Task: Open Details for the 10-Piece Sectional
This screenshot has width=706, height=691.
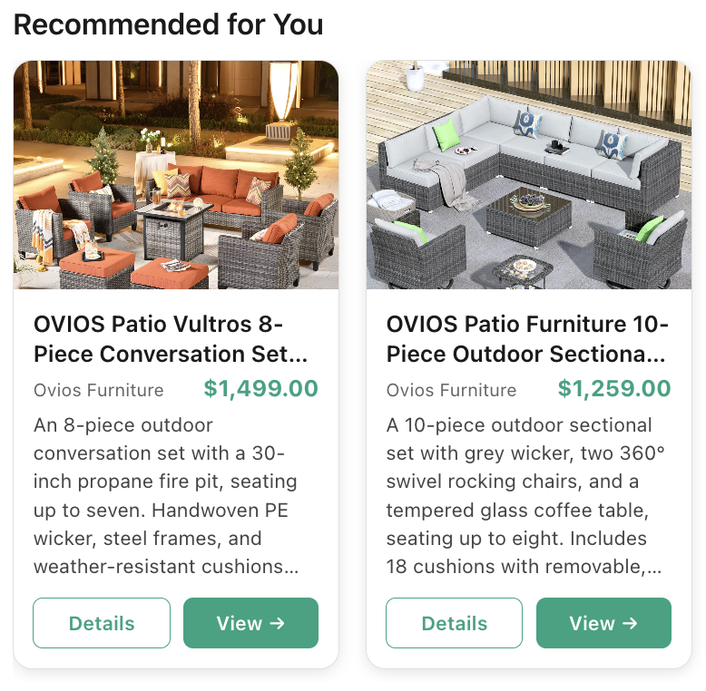Action: click(454, 623)
